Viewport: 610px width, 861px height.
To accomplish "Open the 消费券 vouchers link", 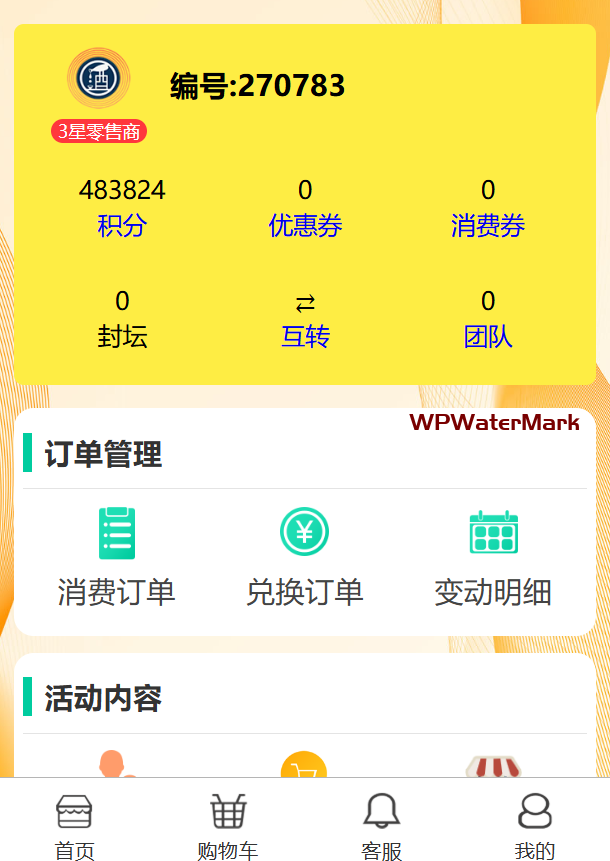I will pyautogui.click(x=488, y=226).
